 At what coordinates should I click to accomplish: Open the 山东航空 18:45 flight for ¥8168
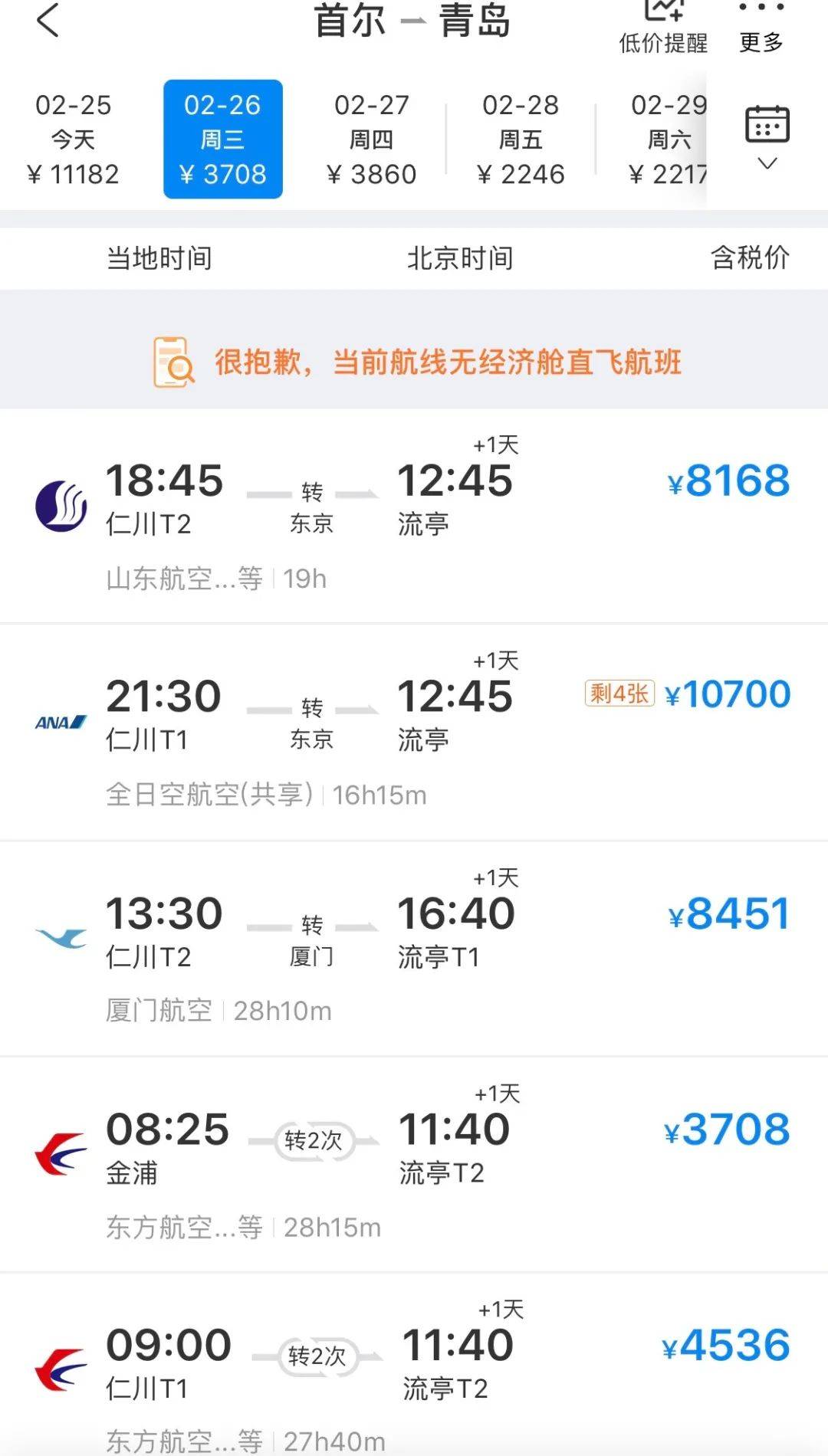tap(414, 516)
